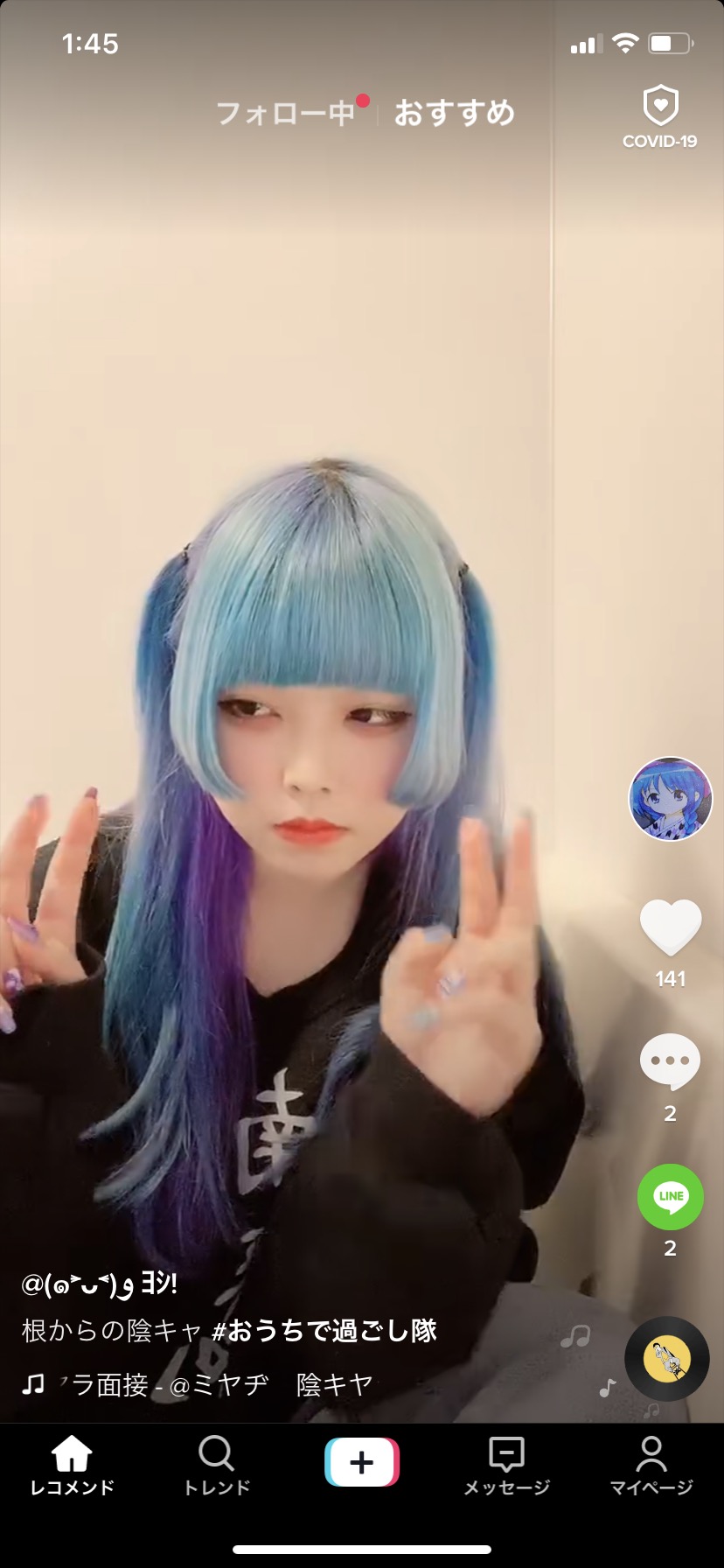Open the creator's profile avatar
Screen dimensions: 724x1568
[x=671, y=799]
